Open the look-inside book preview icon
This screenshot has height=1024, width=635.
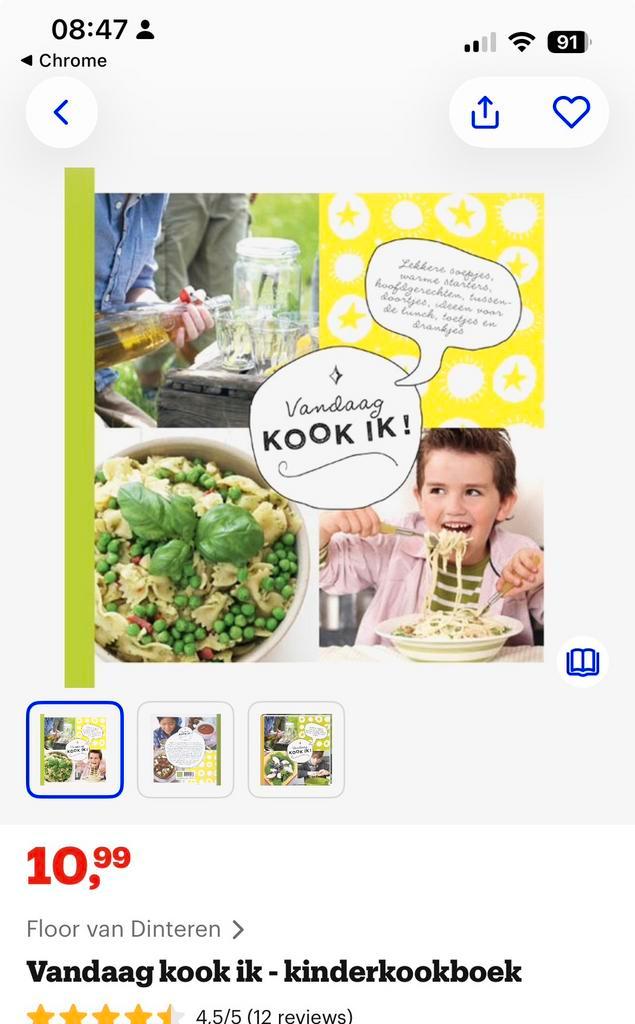(582, 661)
